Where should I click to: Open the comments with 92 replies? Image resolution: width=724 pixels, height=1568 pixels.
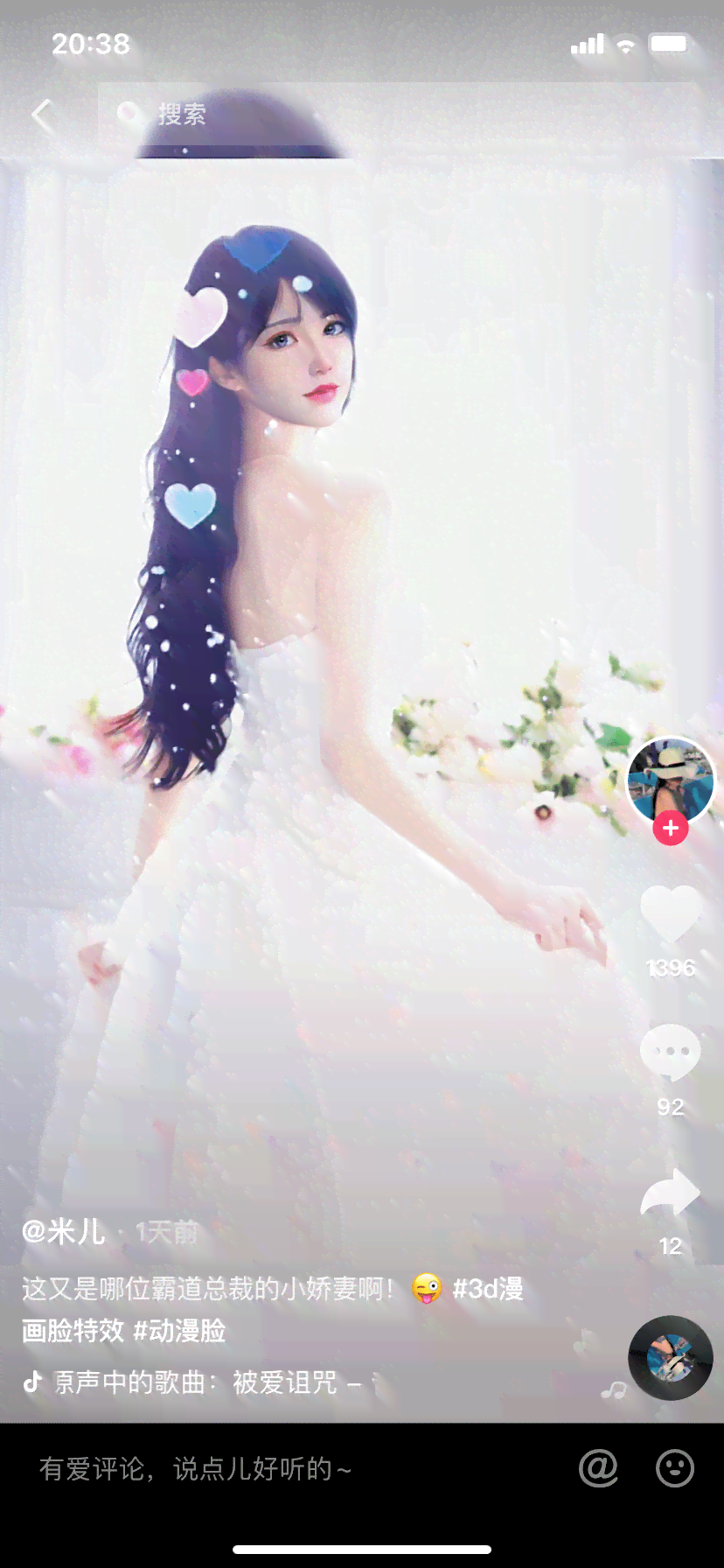[671, 1053]
